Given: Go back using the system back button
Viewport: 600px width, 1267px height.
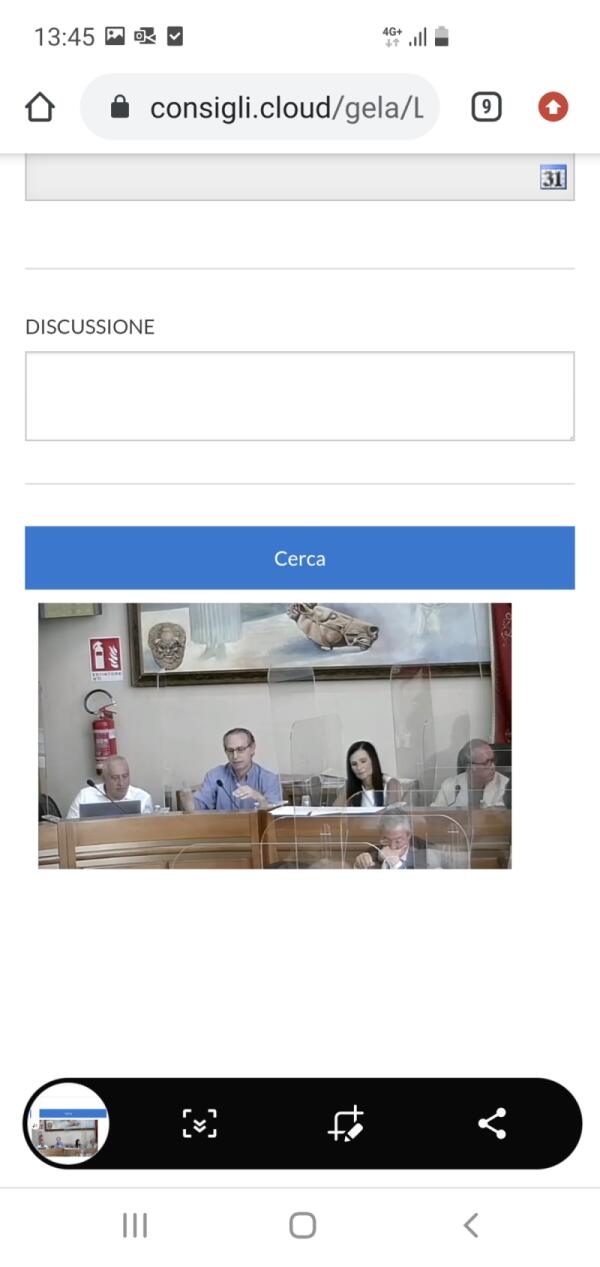Looking at the screenshot, I should point(471,1225).
